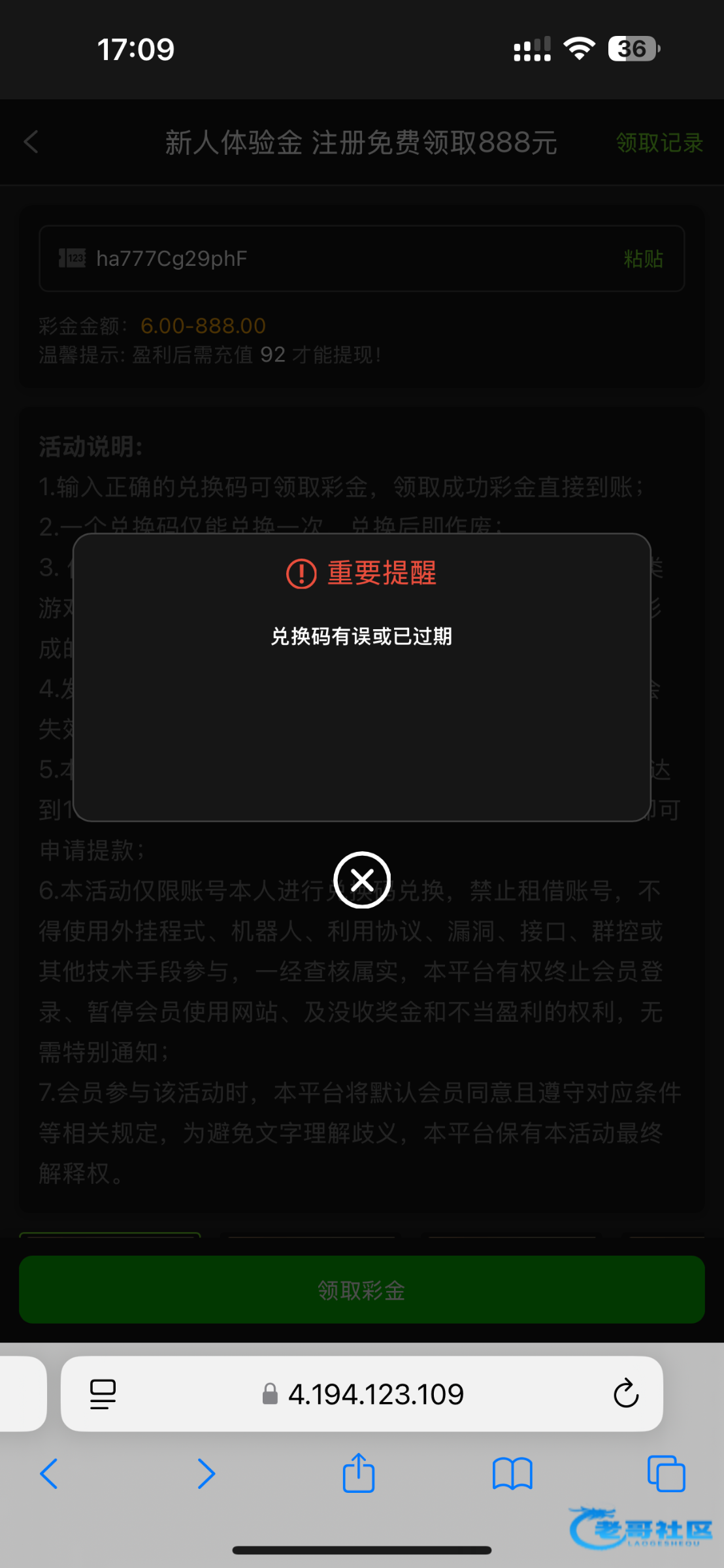Navigate forward in Safari toolbar
The height and width of the screenshot is (1568, 724).
pos(206,1474)
